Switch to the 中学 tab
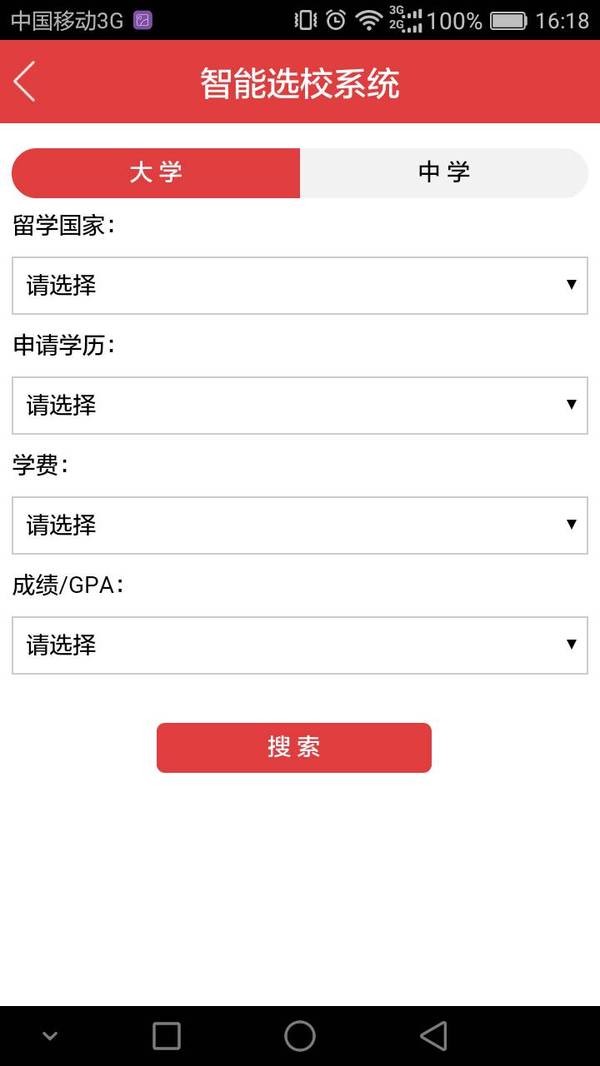Viewport: 600px width, 1066px height. click(444, 173)
